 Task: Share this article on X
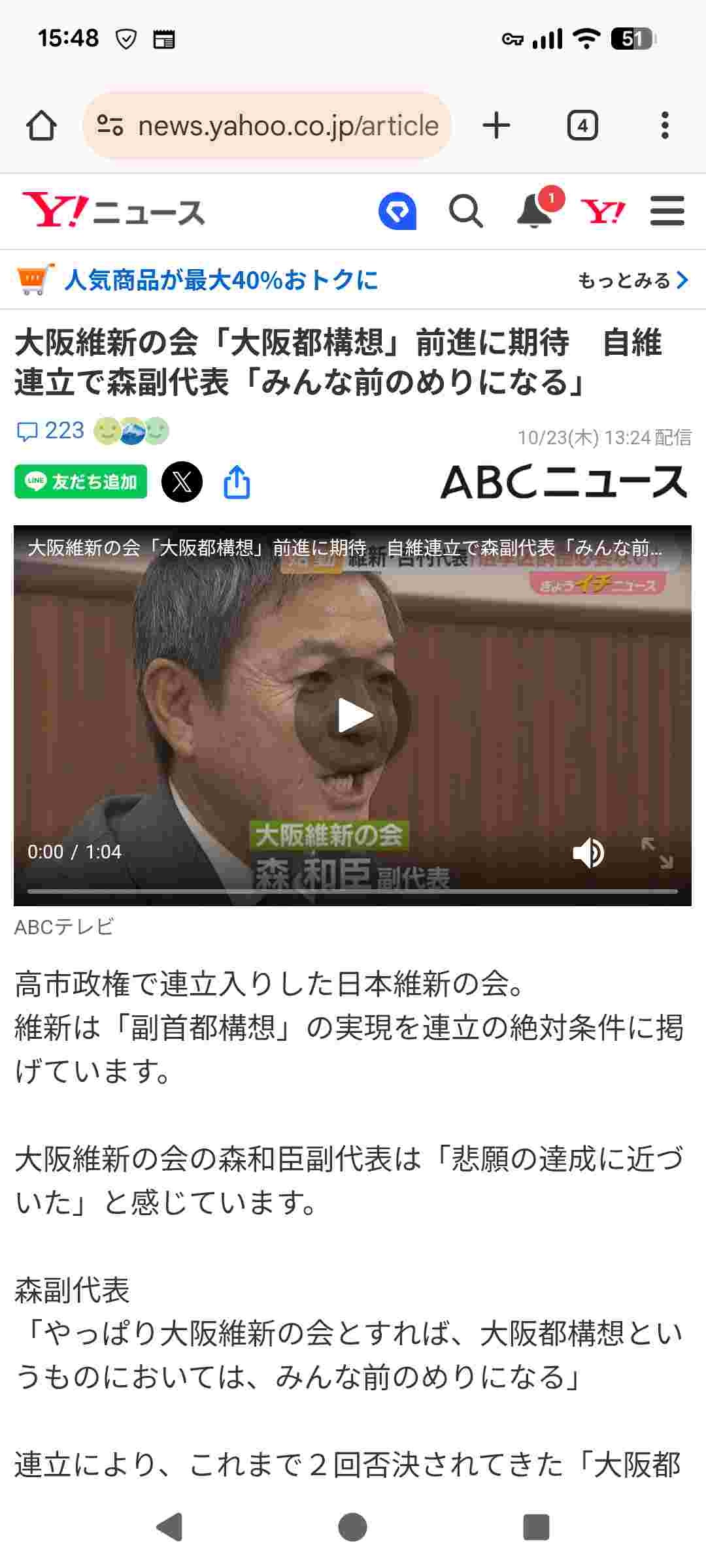click(182, 482)
